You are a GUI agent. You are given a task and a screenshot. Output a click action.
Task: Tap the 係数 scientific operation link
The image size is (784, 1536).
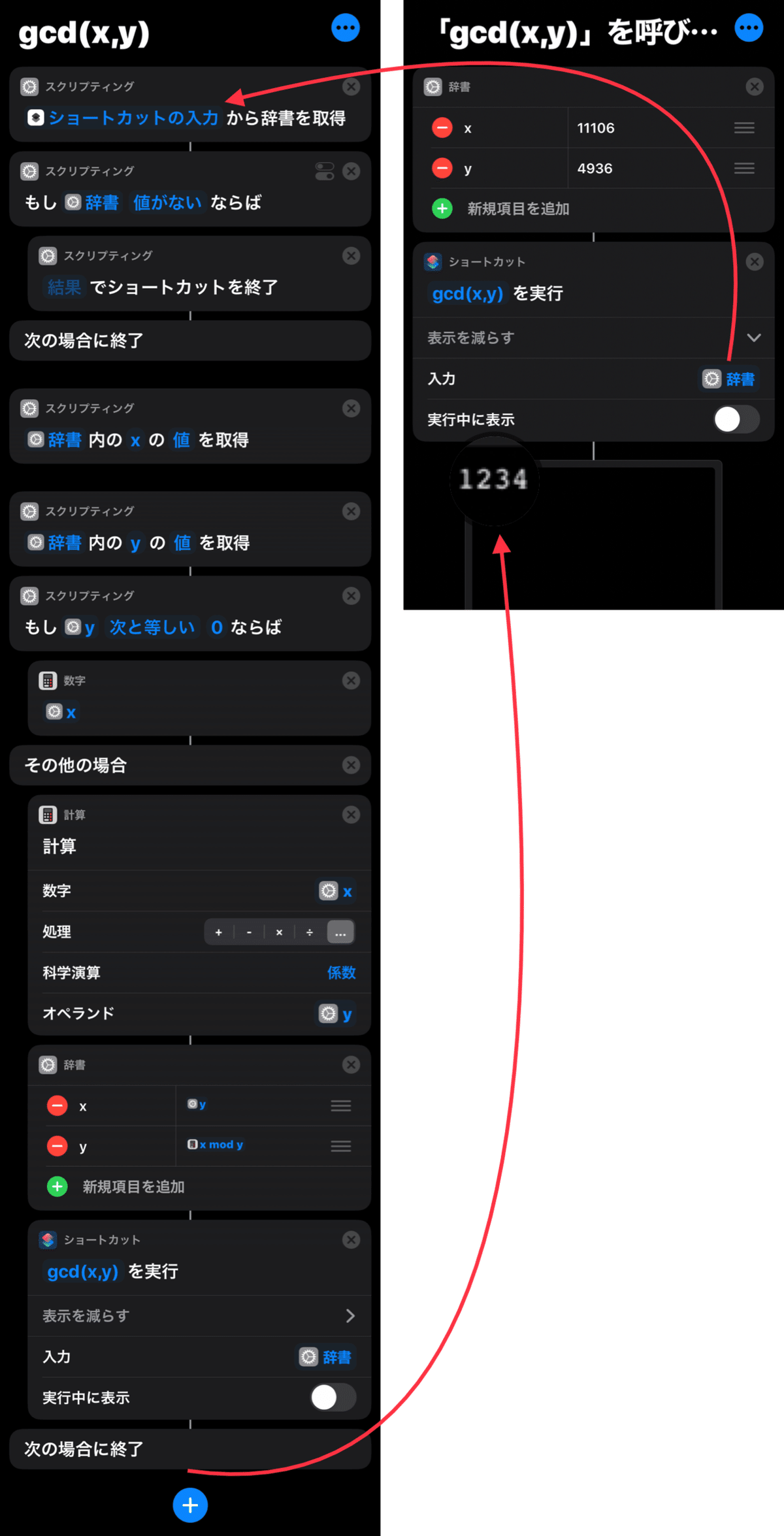341,973
